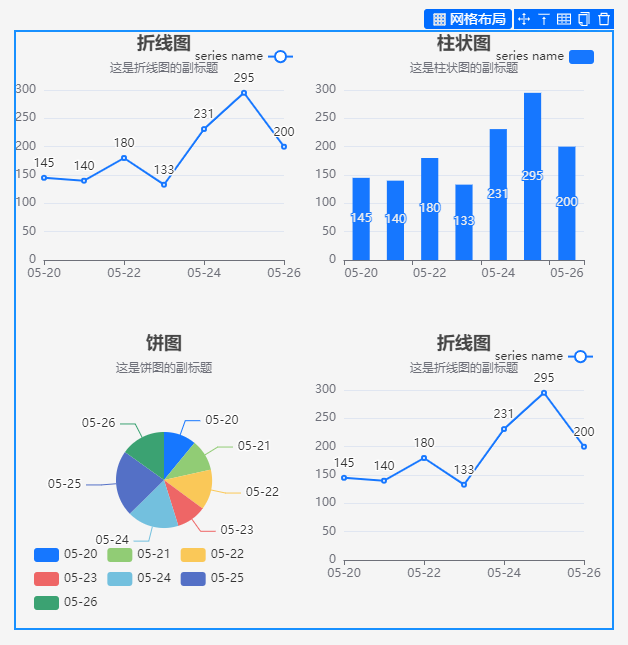Delete the grid layout with trash icon
The width and height of the screenshot is (628, 645).
(603, 19)
